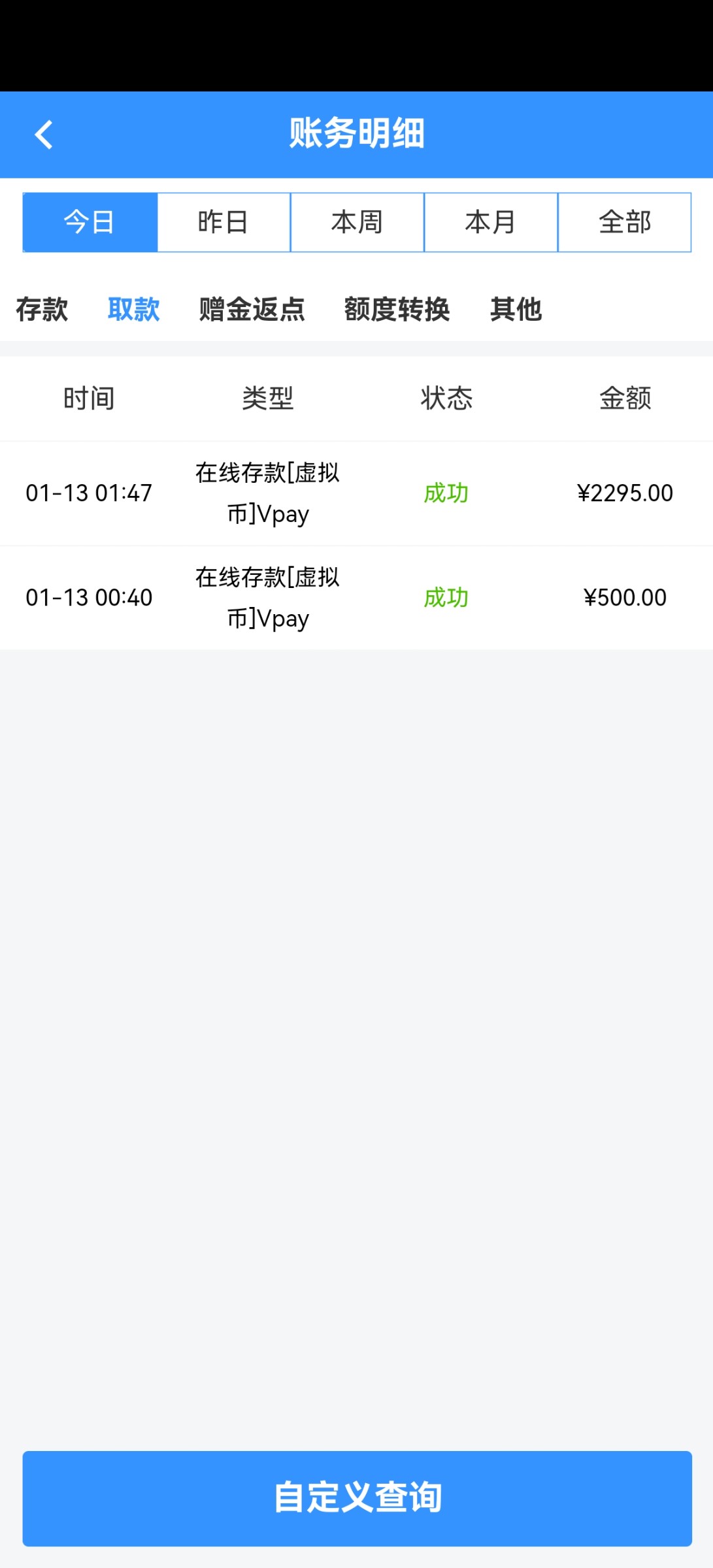713x1568 pixels.
Task: Switch to 额度转换 tab
Action: tap(397, 309)
